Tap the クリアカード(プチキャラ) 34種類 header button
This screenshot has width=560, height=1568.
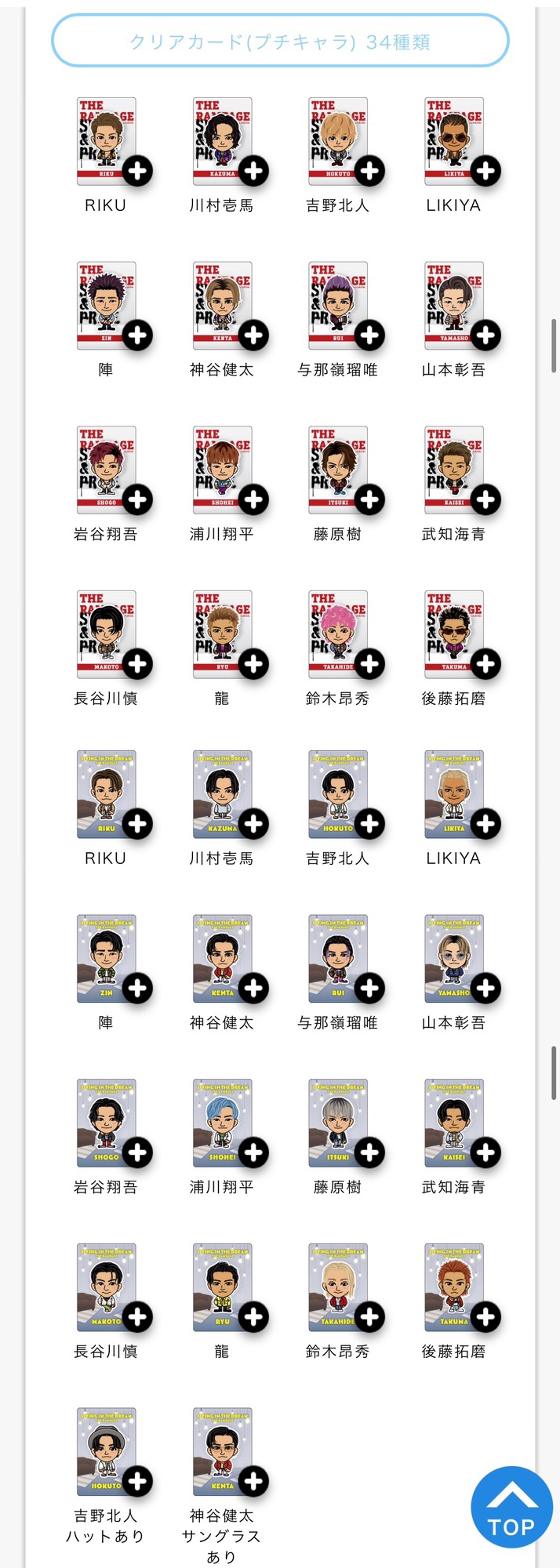click(x=280, y=41)
